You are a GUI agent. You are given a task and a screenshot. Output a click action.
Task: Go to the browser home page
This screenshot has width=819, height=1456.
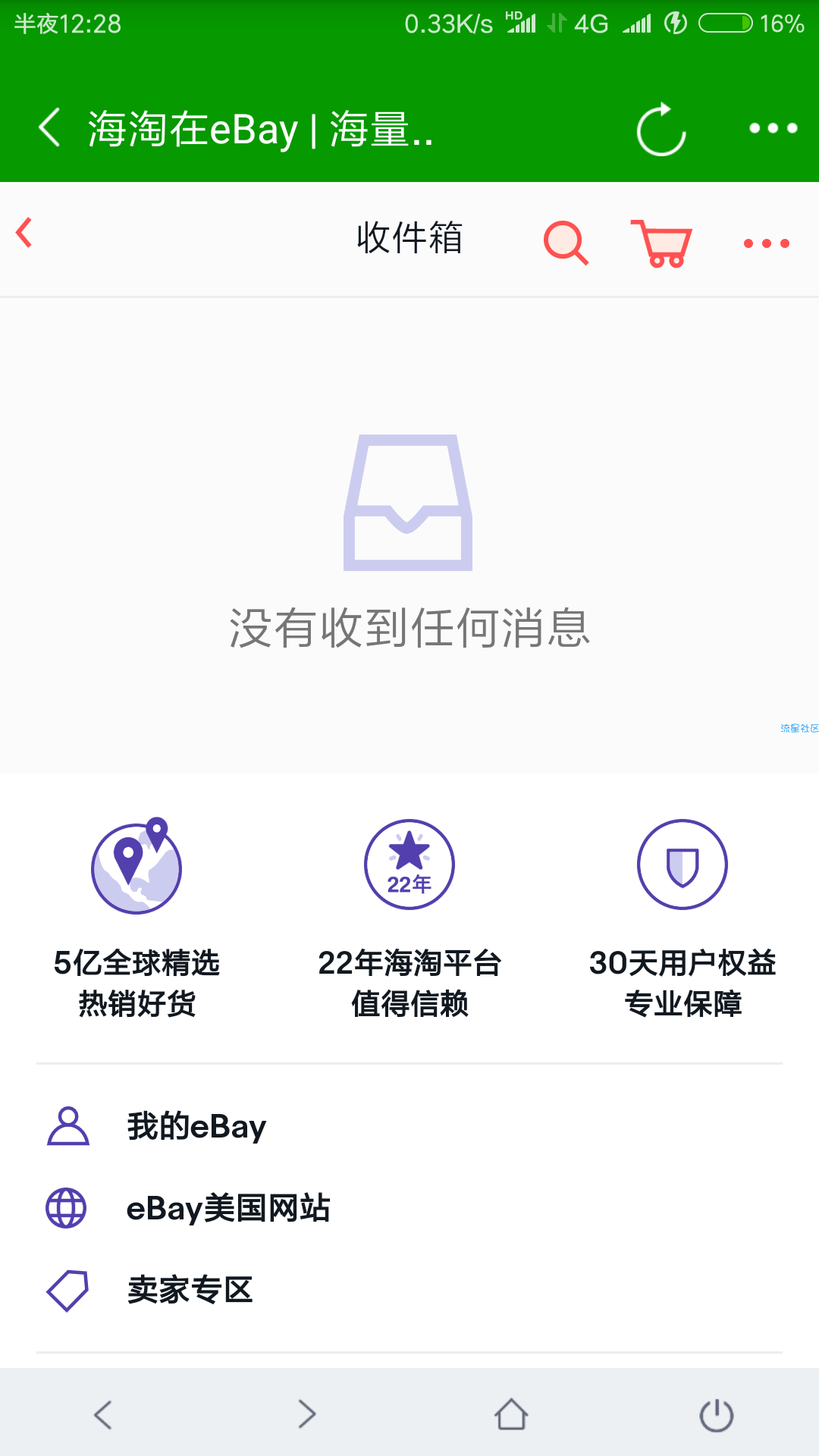click(512, 1414)
